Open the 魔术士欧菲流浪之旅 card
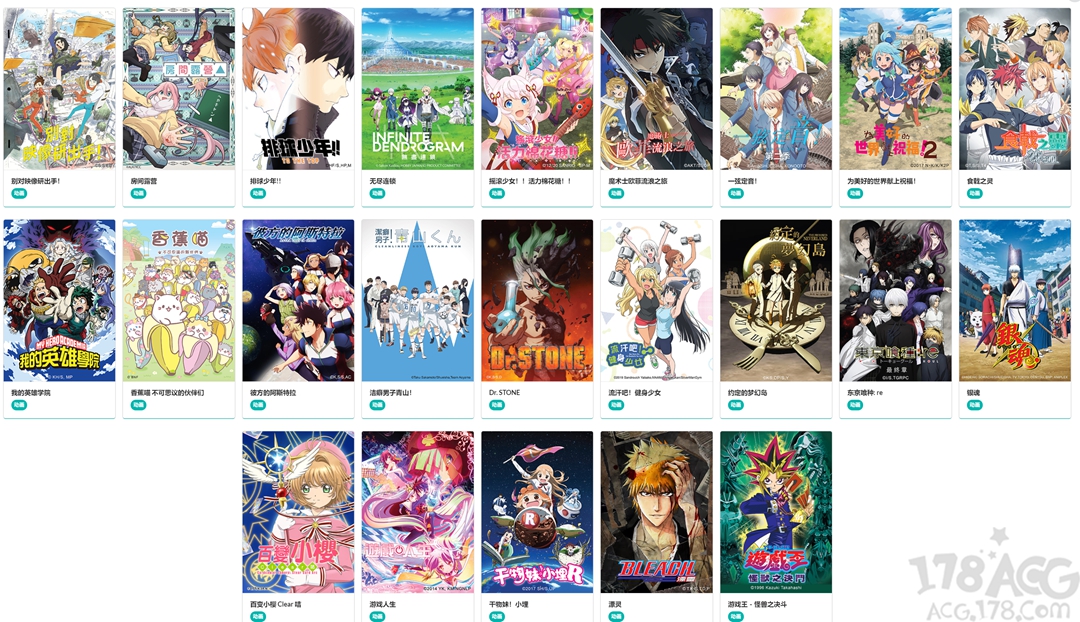 (x=657, y=90)
